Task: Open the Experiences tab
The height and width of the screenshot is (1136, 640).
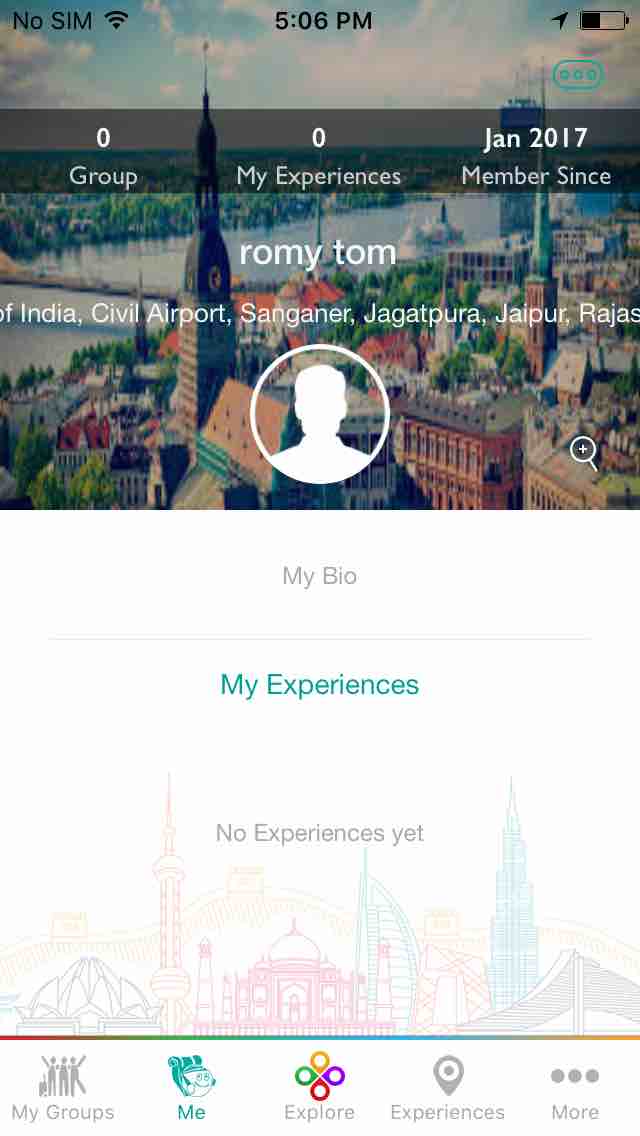Action: tap(447, 1088)
